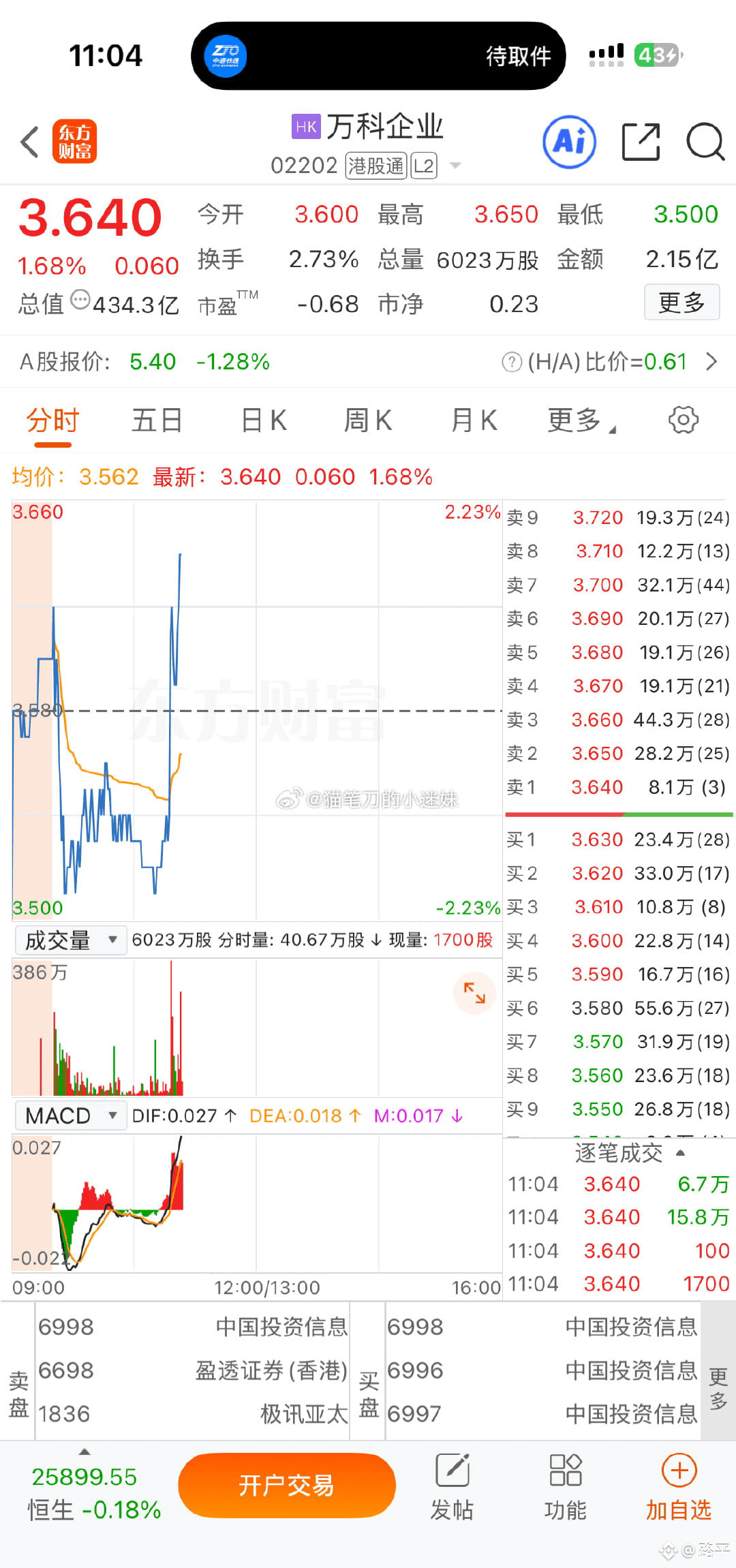Tap 更多 button beside 金额

click(x=681, y=303)
